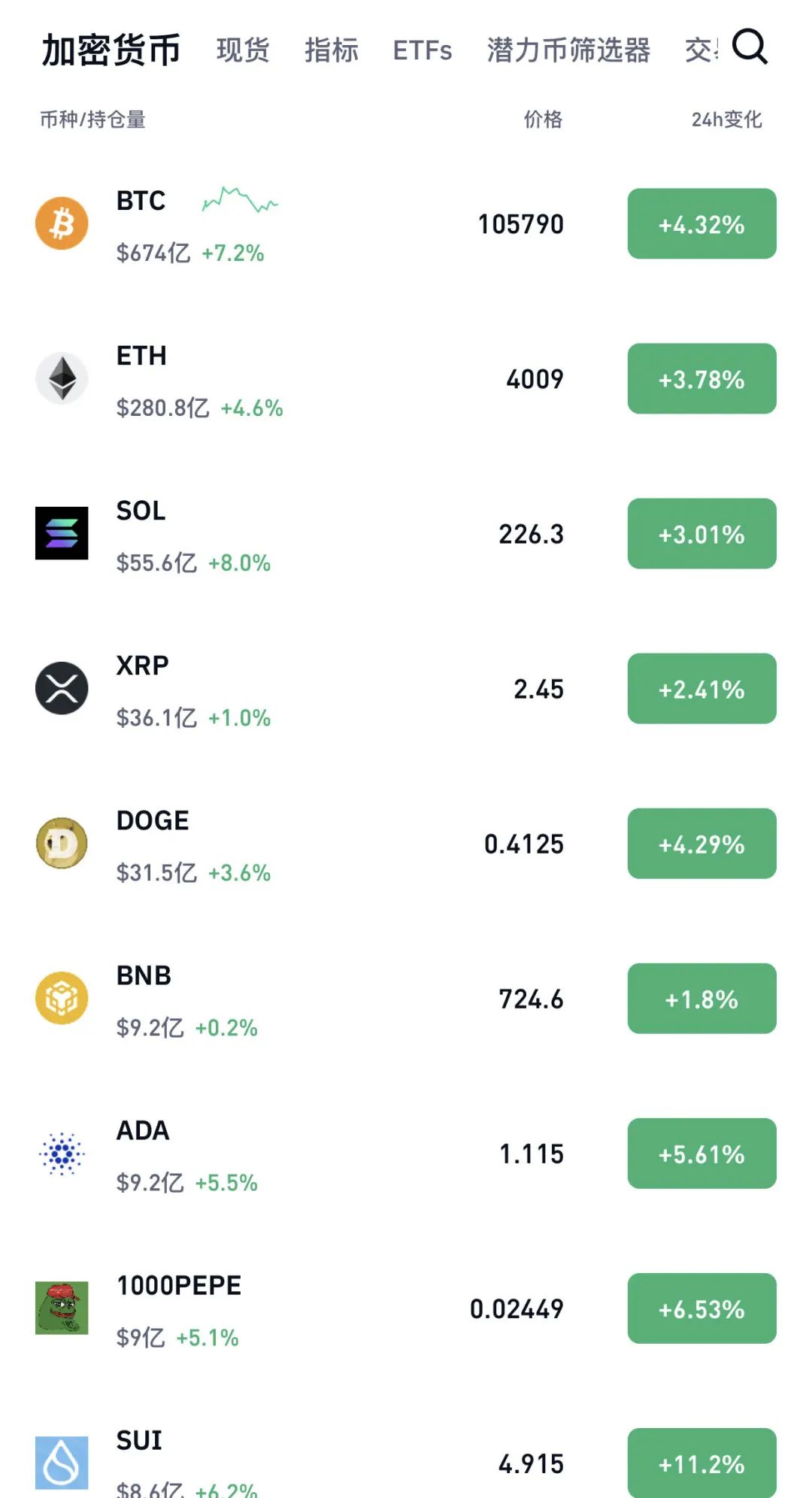The image size is (812, 1498).
Task: Switch to the 现货 tab
Action: (243, 50)
